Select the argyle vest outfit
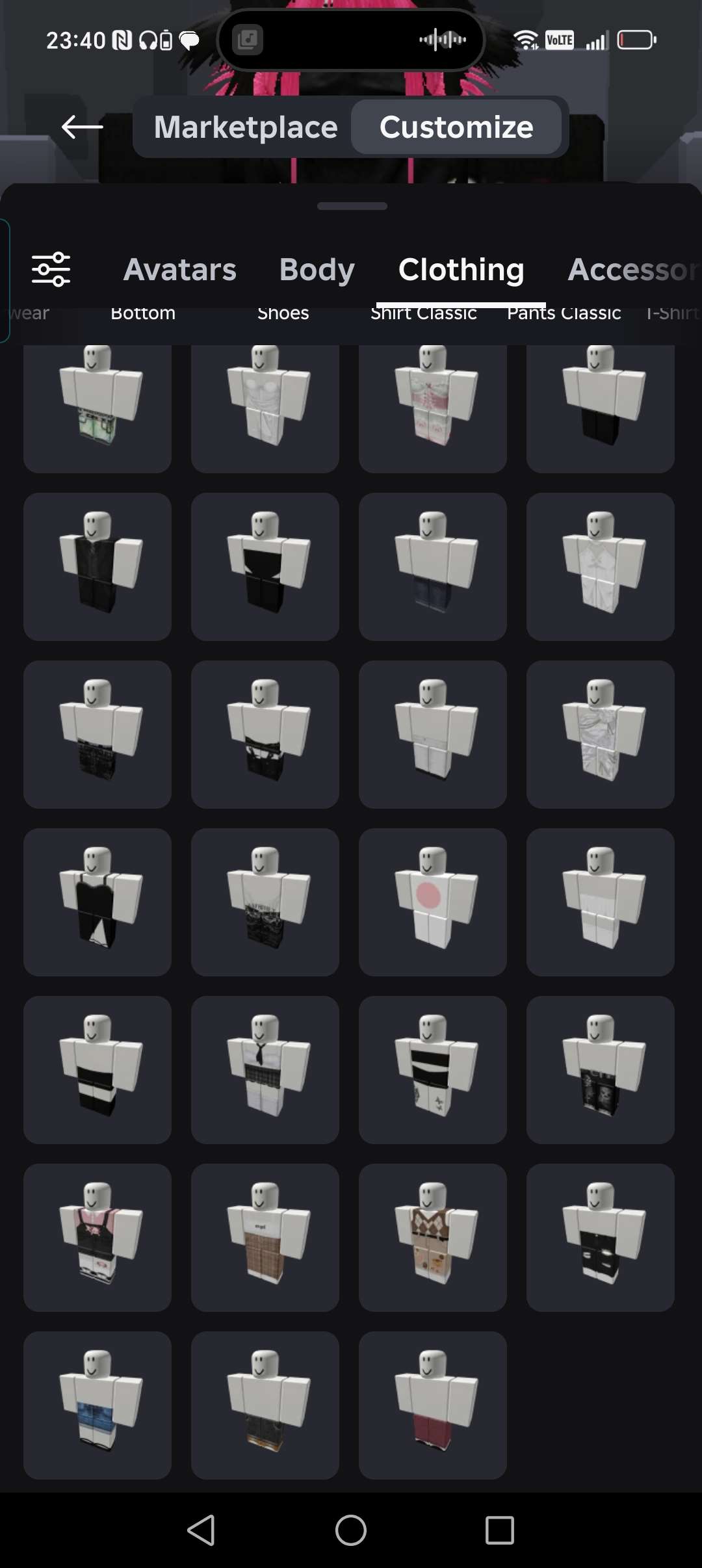 [x=432, y=1237]
